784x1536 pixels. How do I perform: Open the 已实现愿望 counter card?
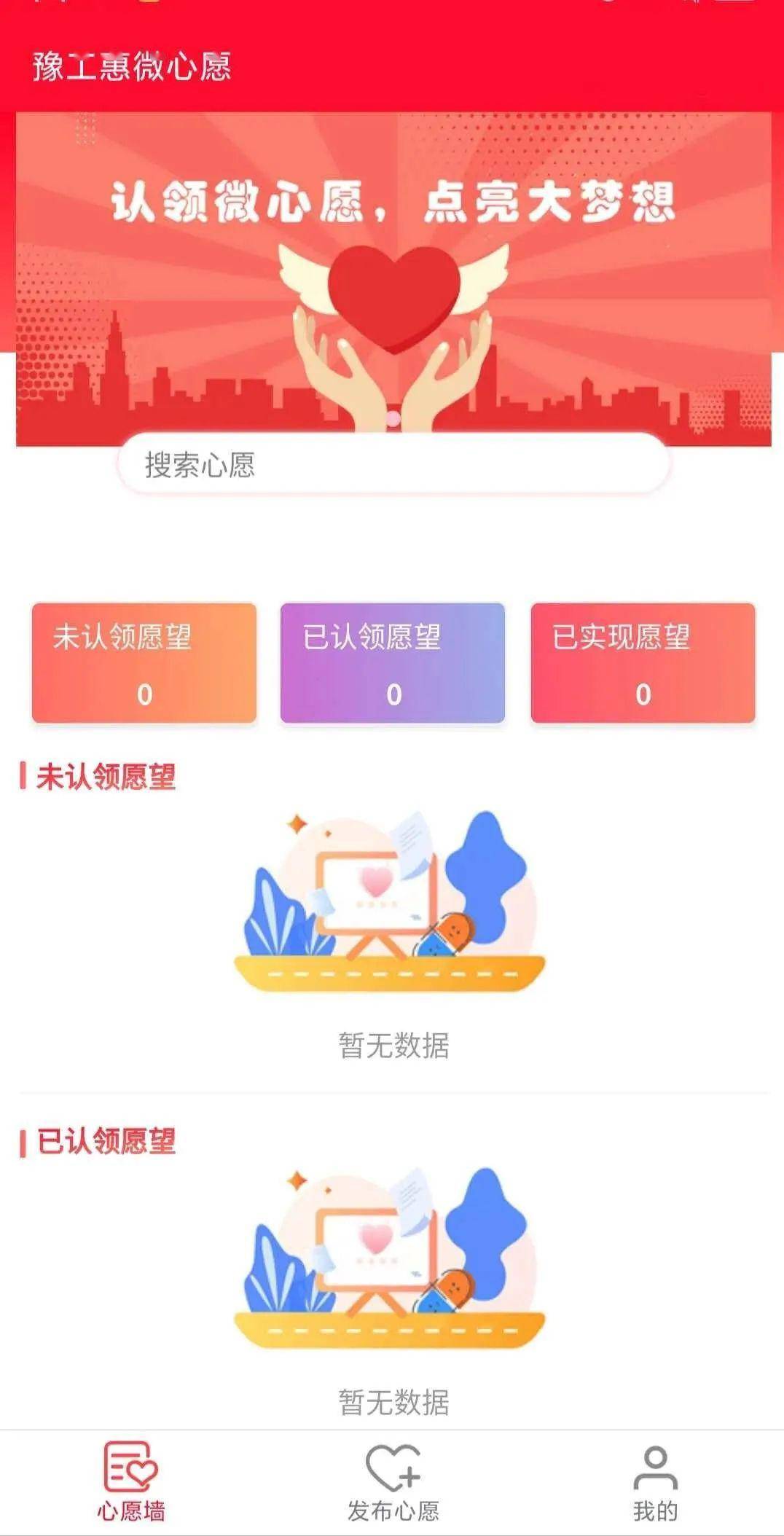pyautogui.click(x=643, y=662)
